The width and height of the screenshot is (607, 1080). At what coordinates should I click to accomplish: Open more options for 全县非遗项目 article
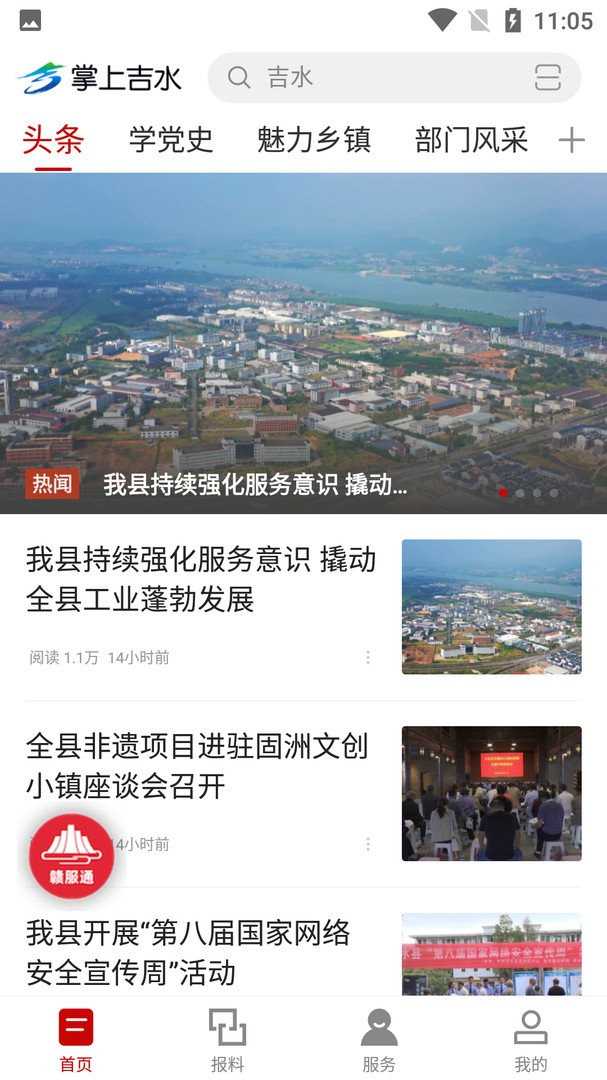point(368,844)
